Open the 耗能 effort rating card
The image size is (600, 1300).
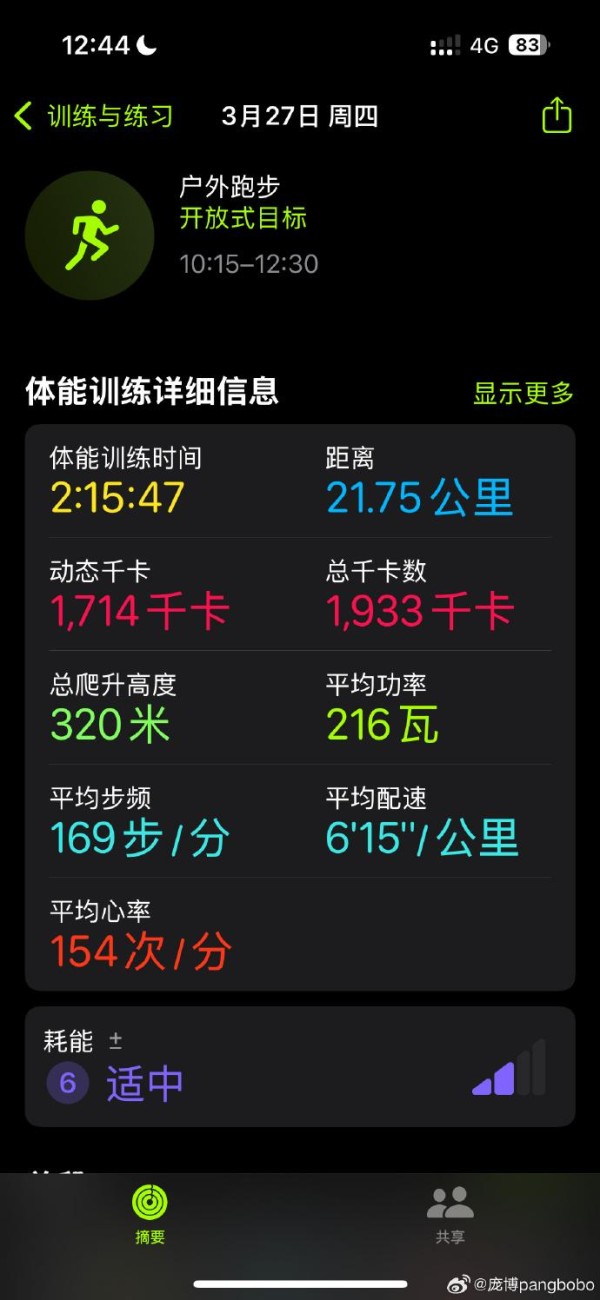tap(300, 1066)
